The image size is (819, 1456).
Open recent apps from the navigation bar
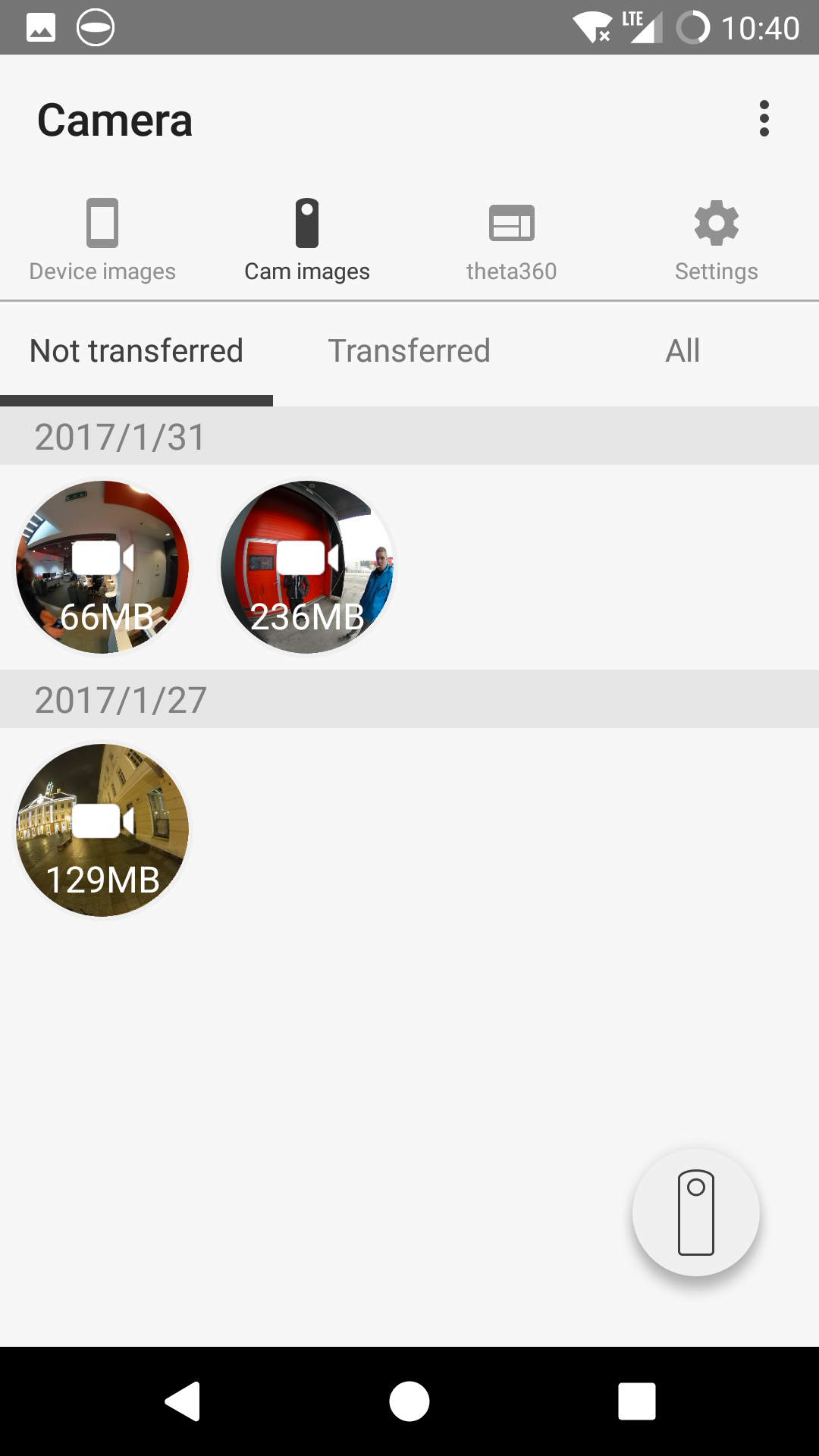636,1401
